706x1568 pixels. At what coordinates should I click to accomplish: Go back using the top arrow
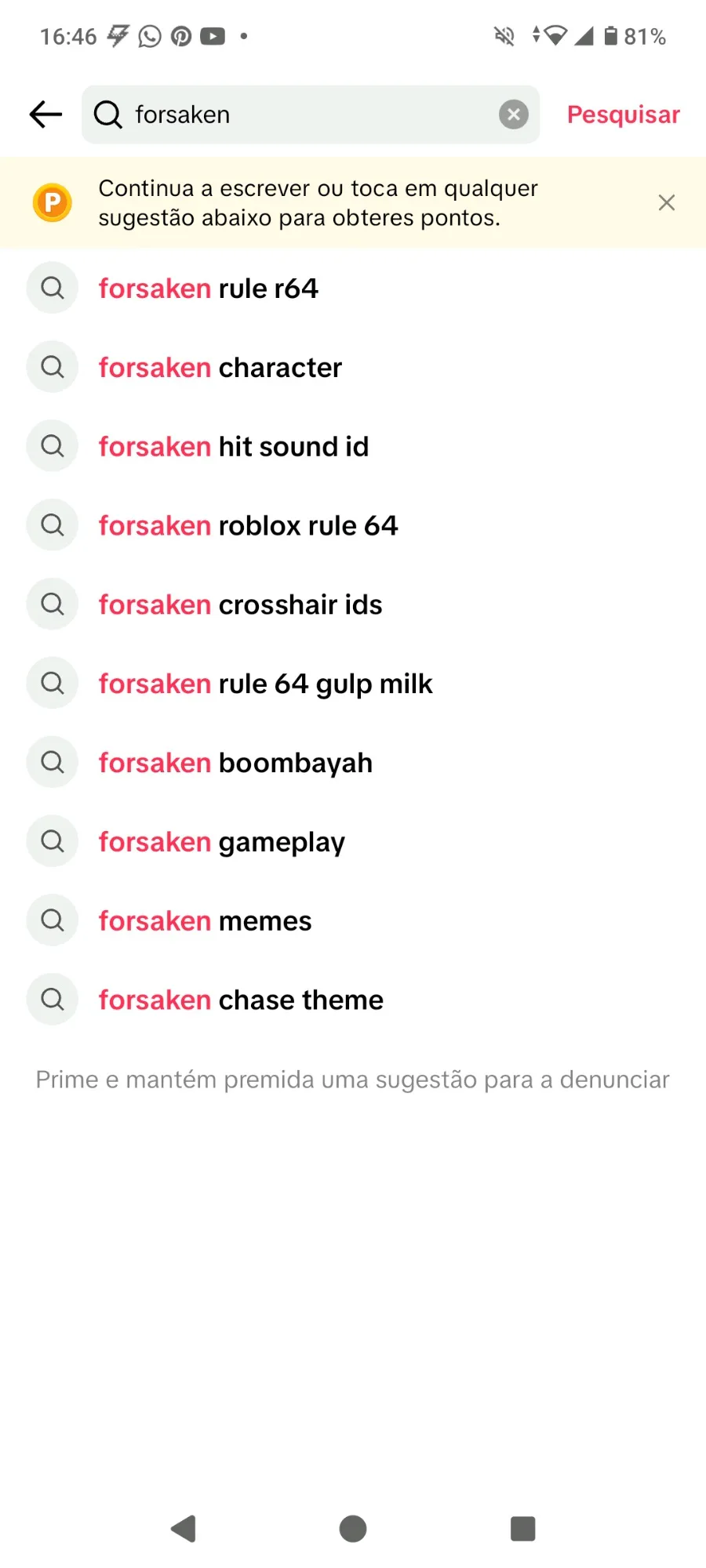coord(45,114)
